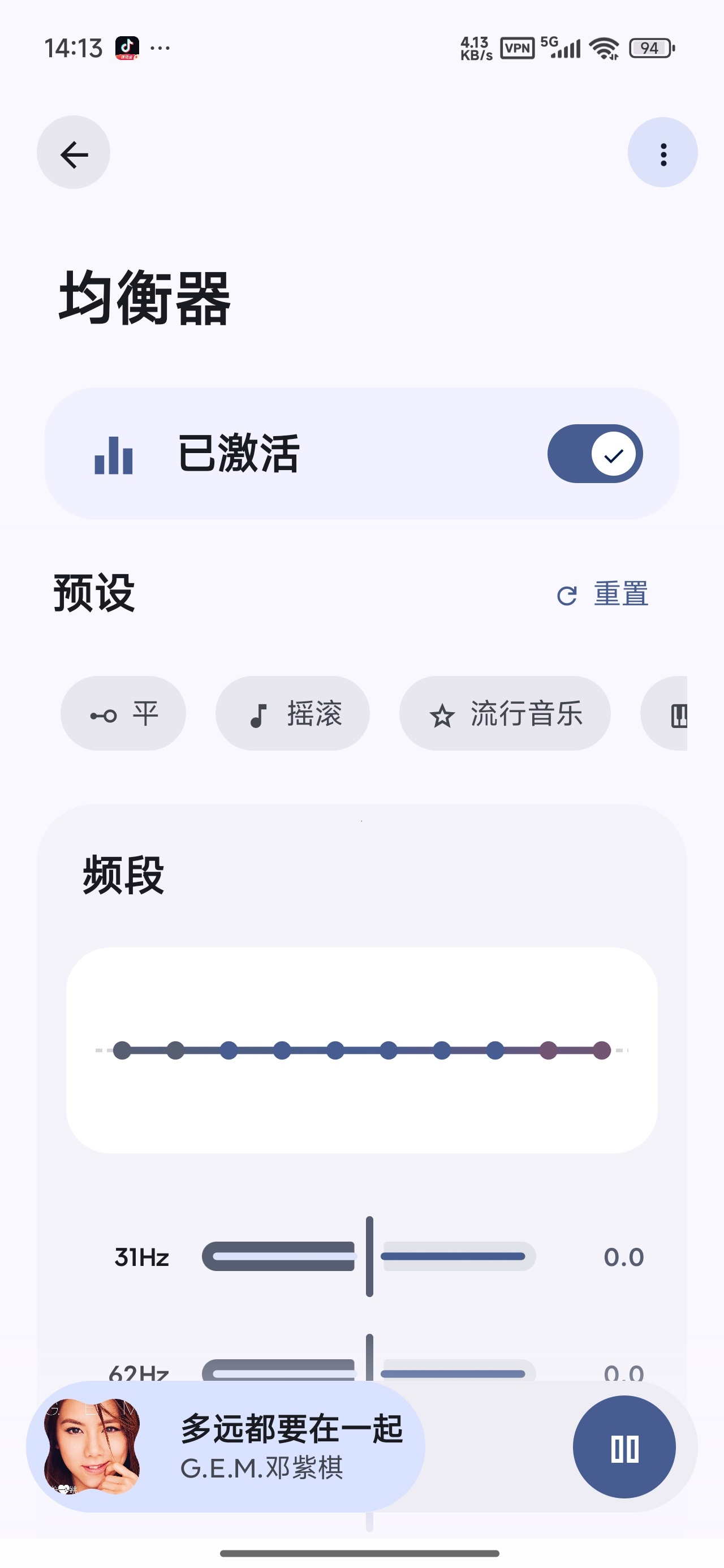Pause the current song

coord(624,1448)
